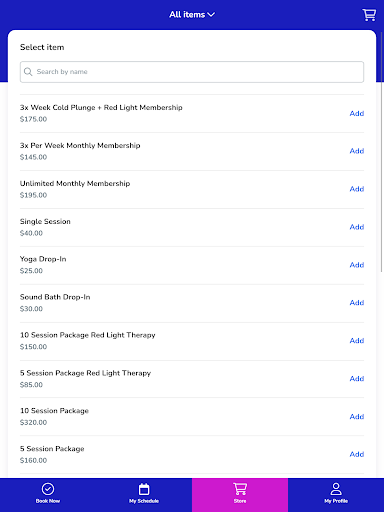Add the $320.00 10 Session Package
The image size is (384, 512).
(x=357, y=417)
